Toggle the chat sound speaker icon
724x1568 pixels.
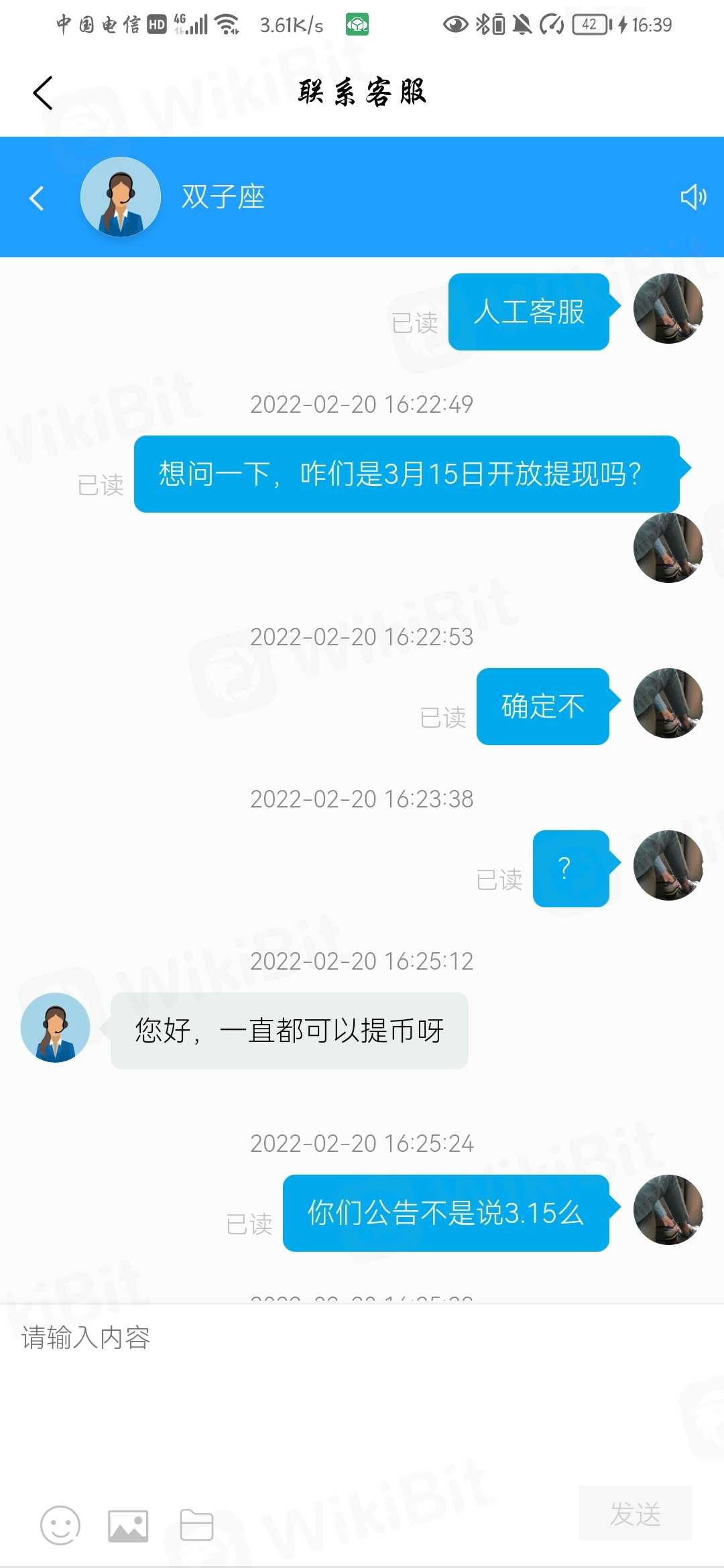click(692, 197)
